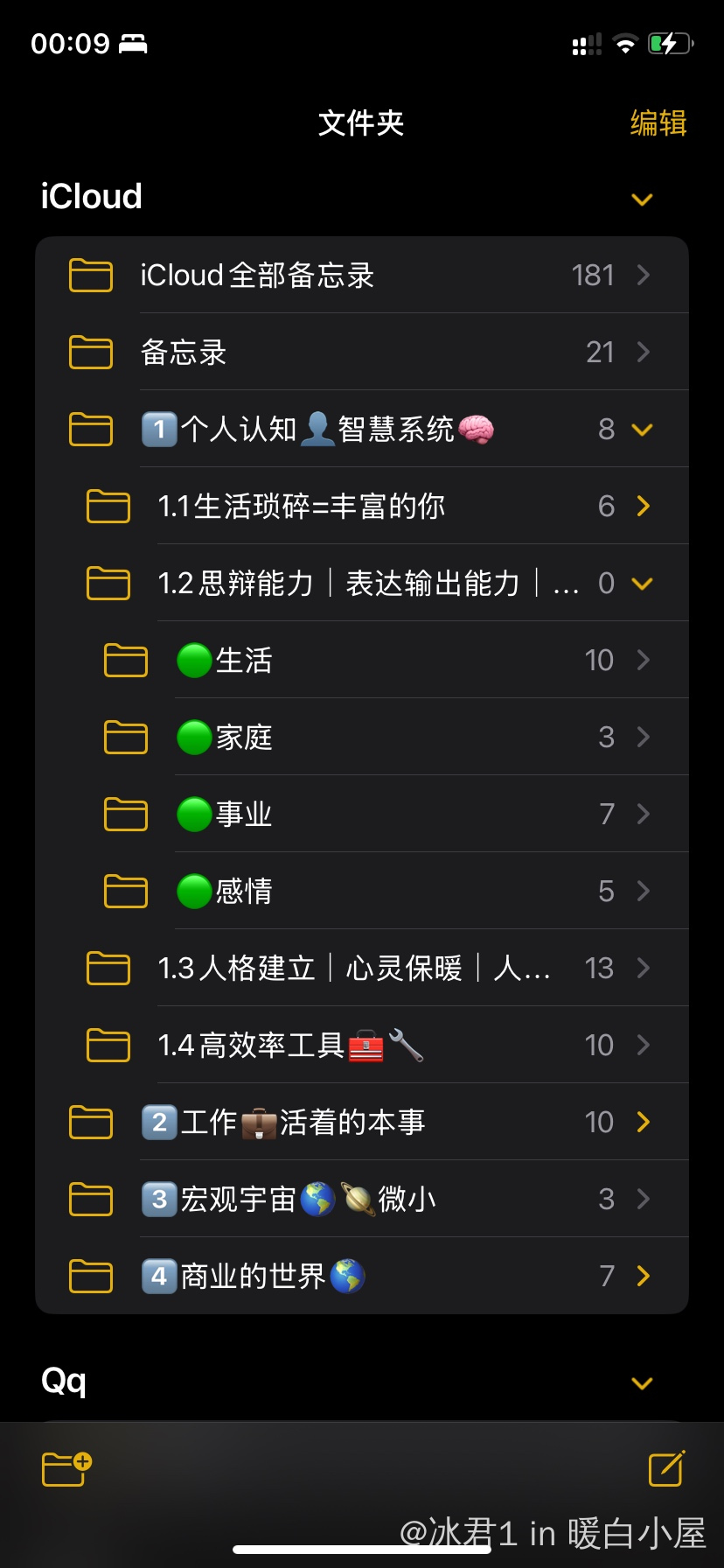The image size is (724, 1568).
Task: Create a new folder
Action: (x=67, y=1468)
